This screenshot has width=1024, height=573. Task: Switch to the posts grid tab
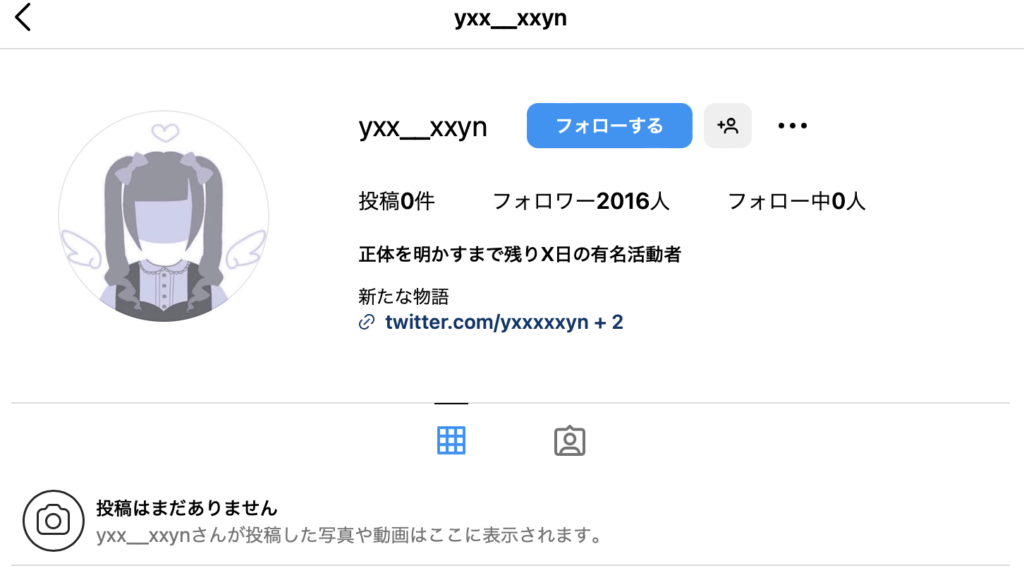point(452,440)
